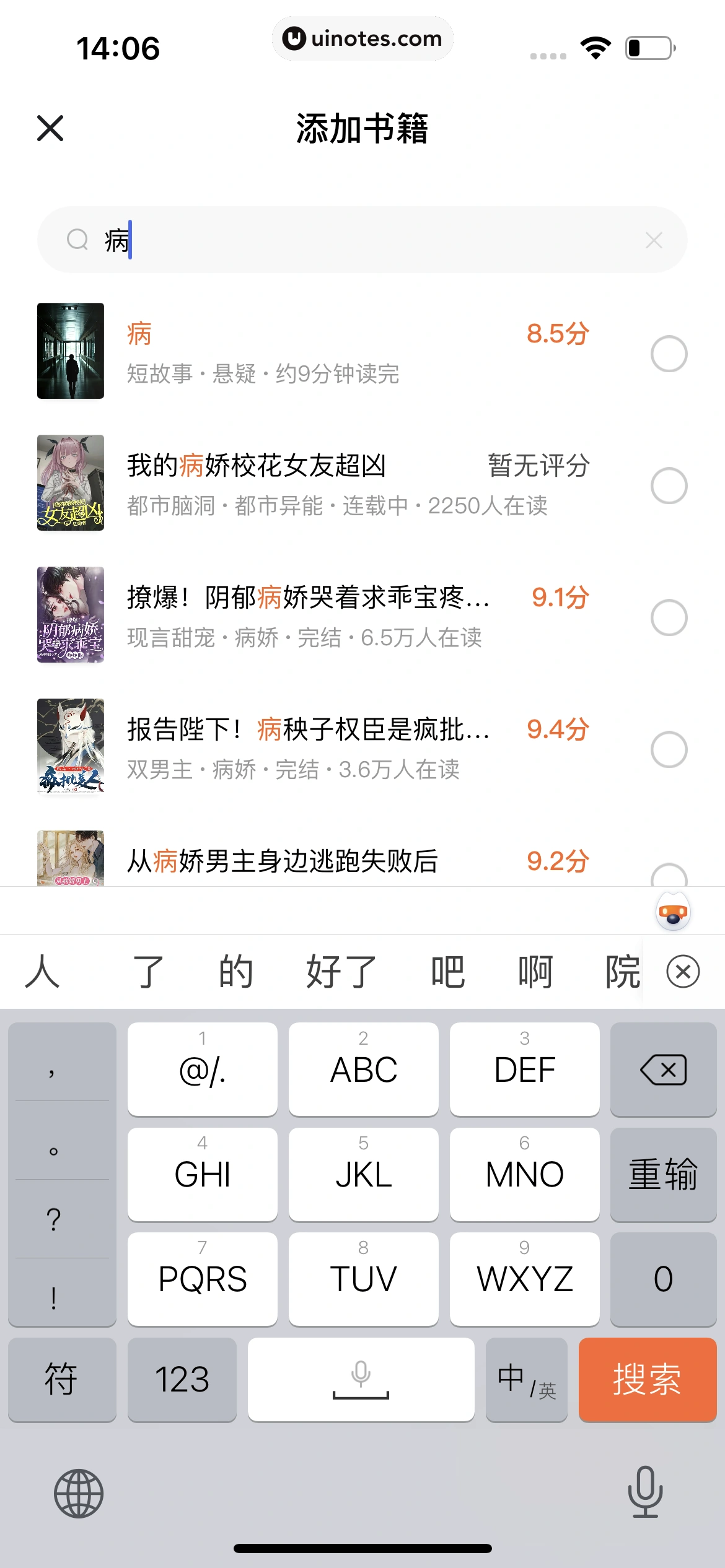Select 报告陛下！病秧子权臣是疯批 radio button
Image resolution: width=725 pixels, height=1568 pixels.
[x=669, y=749]
